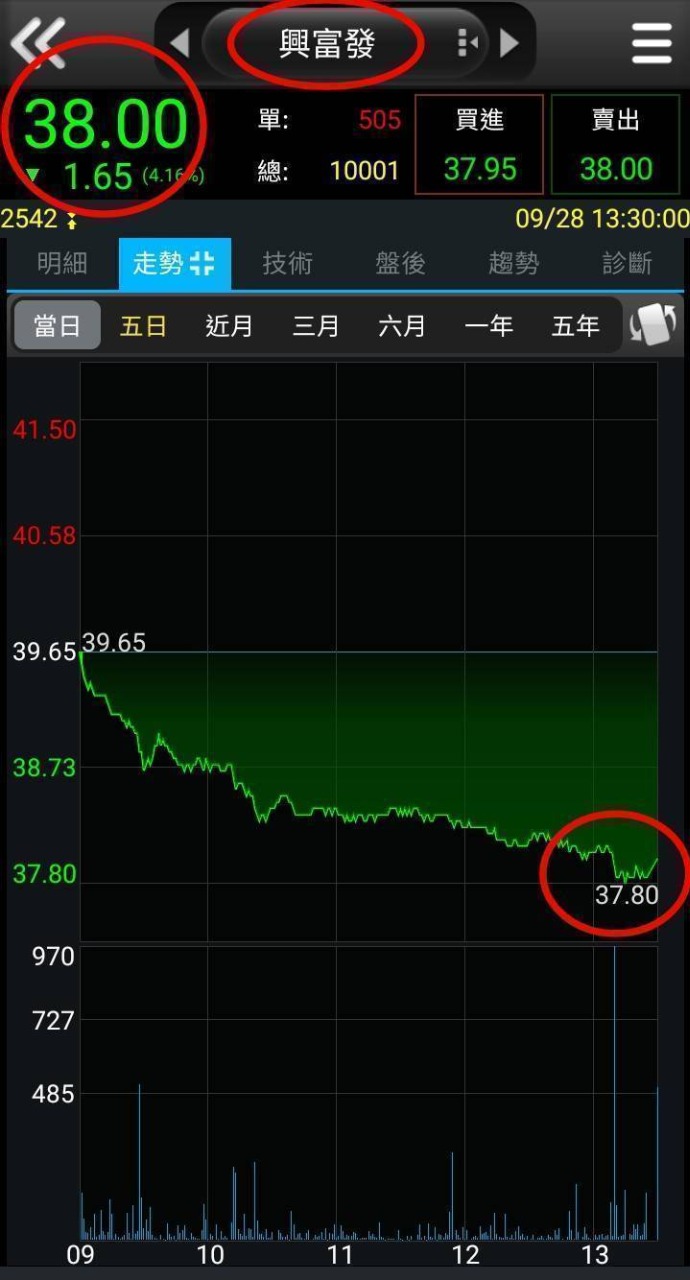Screen dimensions: 690x1280
Task: Switch to the 明細 tab
Action: 62,264
